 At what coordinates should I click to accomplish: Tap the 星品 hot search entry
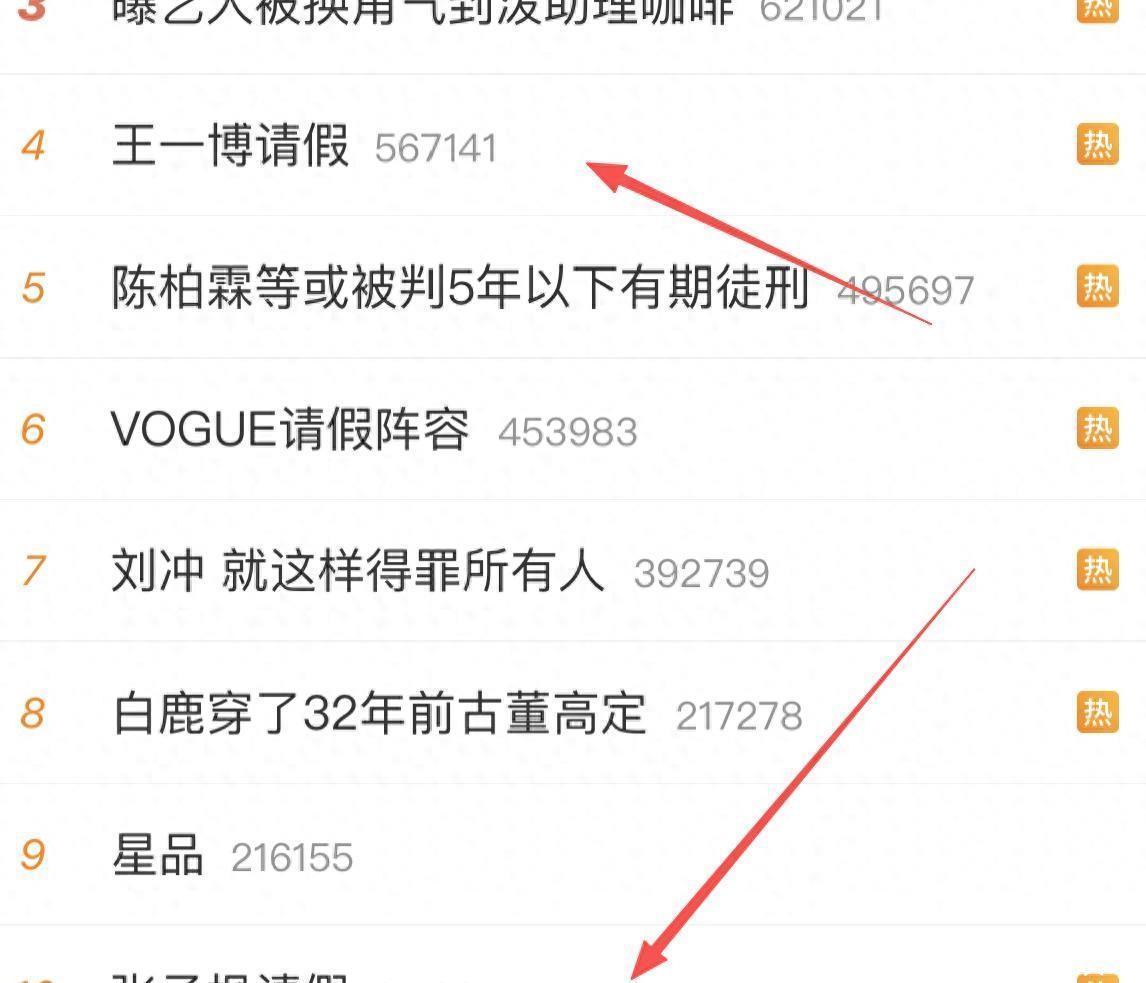click(158, 856)
